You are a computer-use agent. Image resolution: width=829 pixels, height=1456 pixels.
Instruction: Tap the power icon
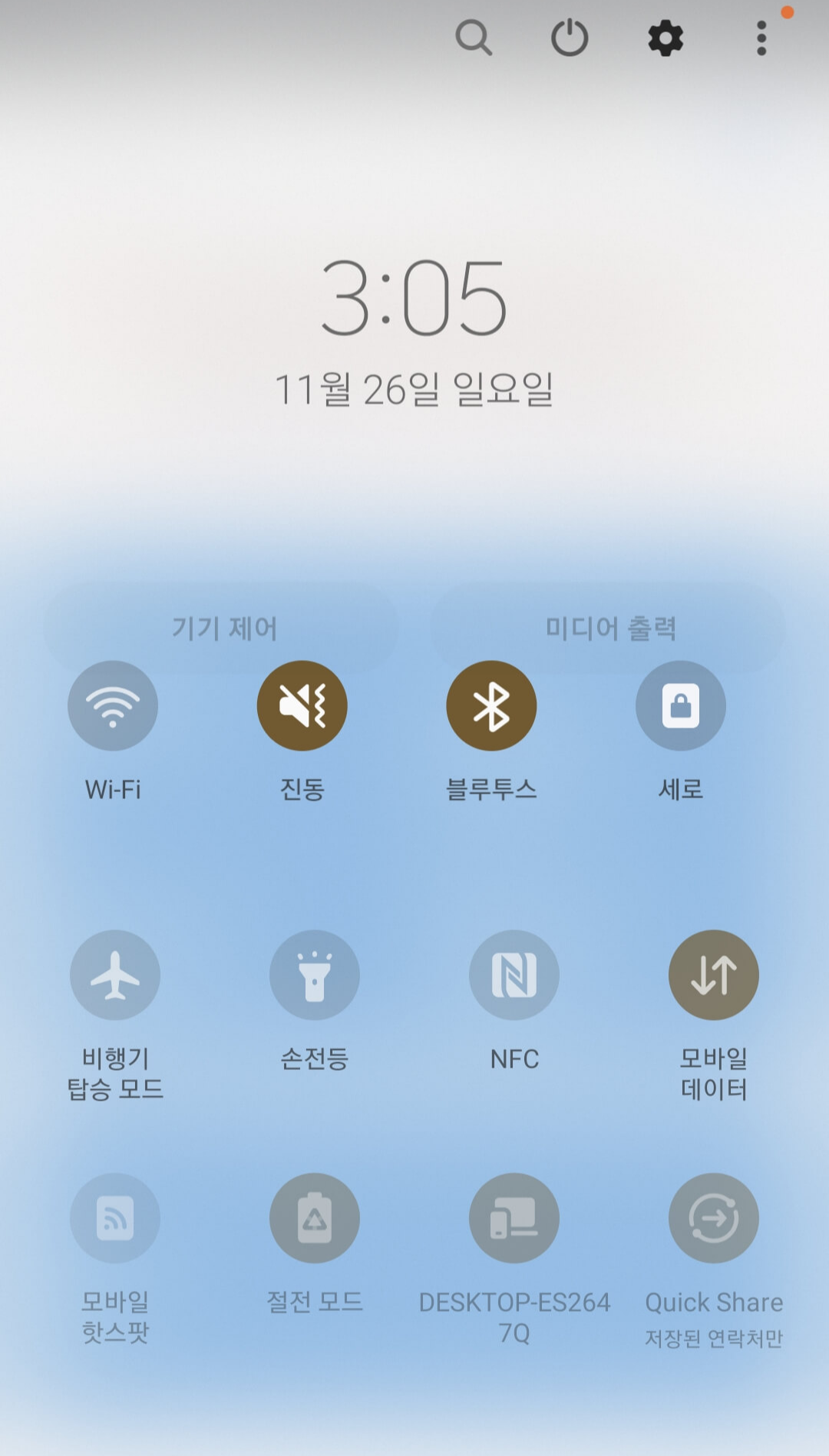point(568,38)
